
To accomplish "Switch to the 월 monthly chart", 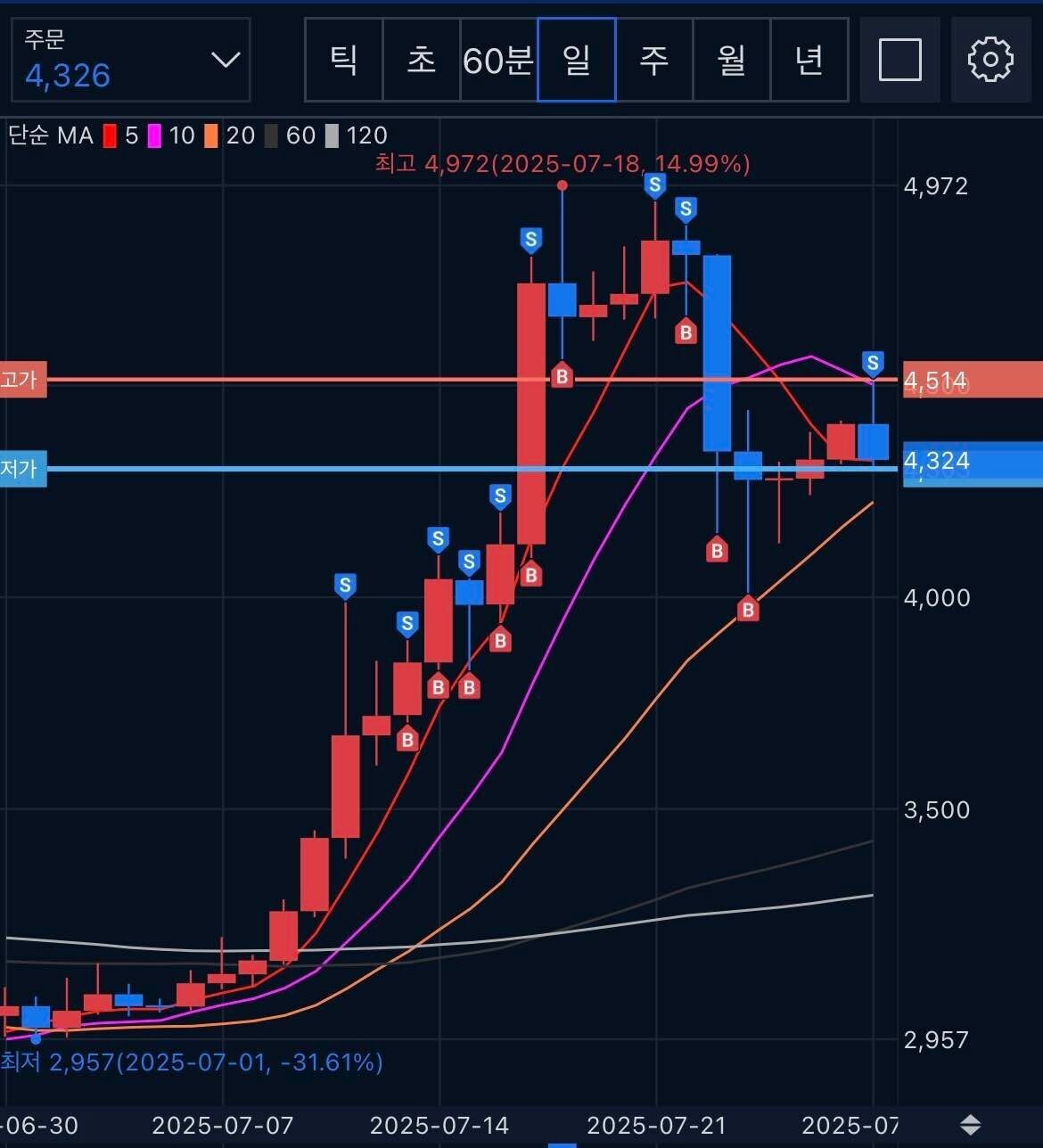I will coord(731,60).
